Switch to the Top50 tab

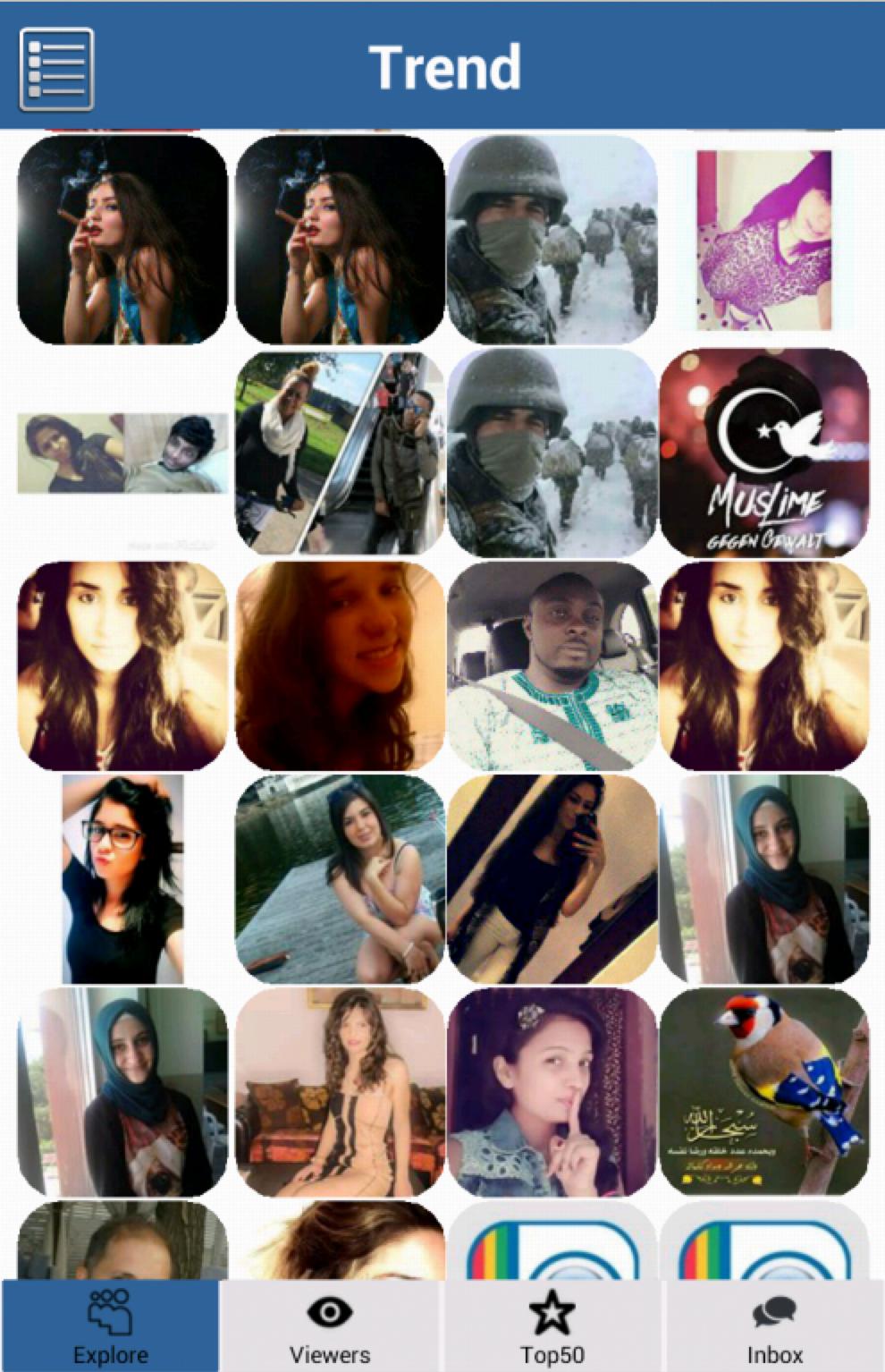[552, 1326]
